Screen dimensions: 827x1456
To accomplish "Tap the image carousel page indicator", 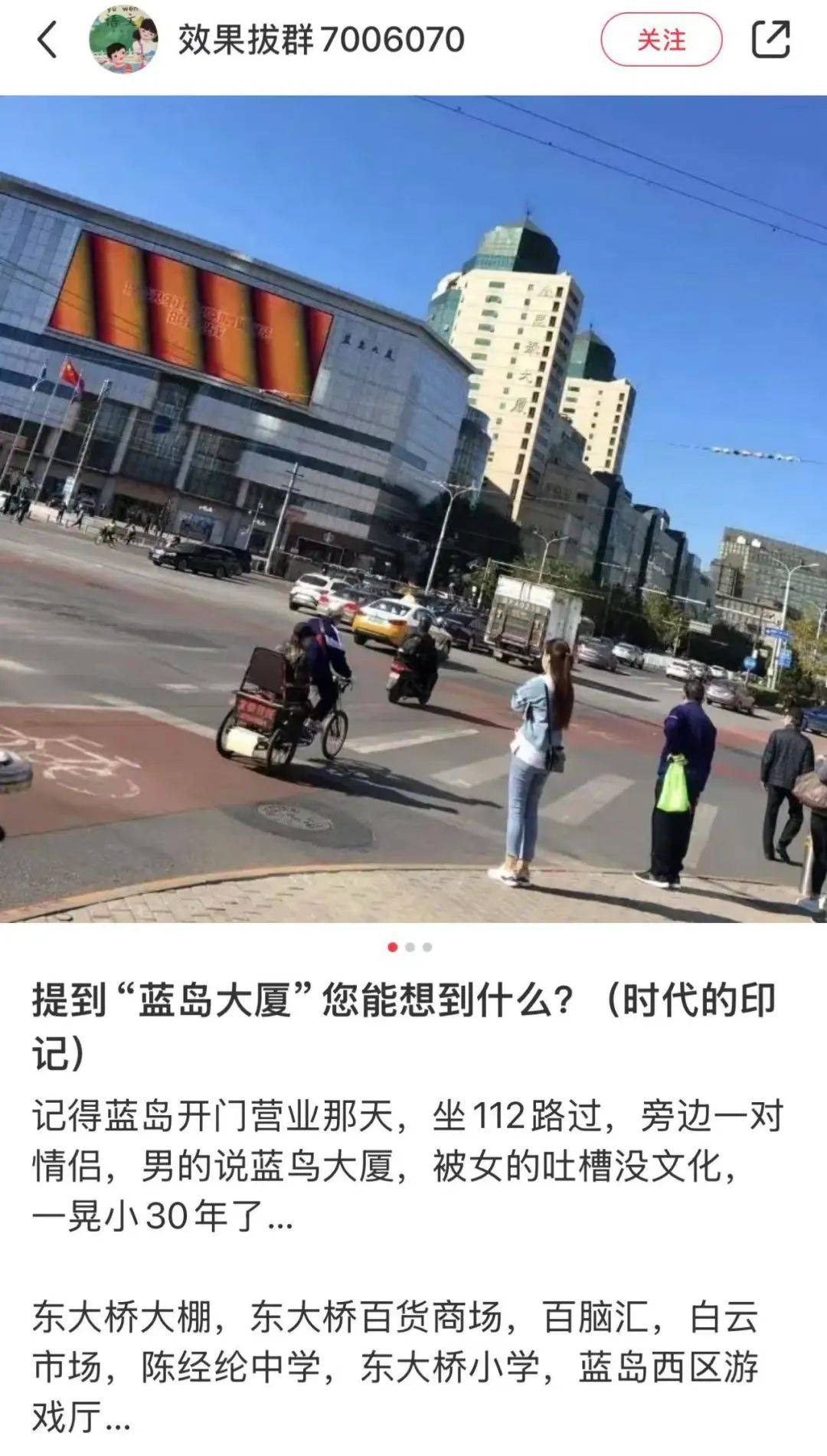I will tap(410, 947).
